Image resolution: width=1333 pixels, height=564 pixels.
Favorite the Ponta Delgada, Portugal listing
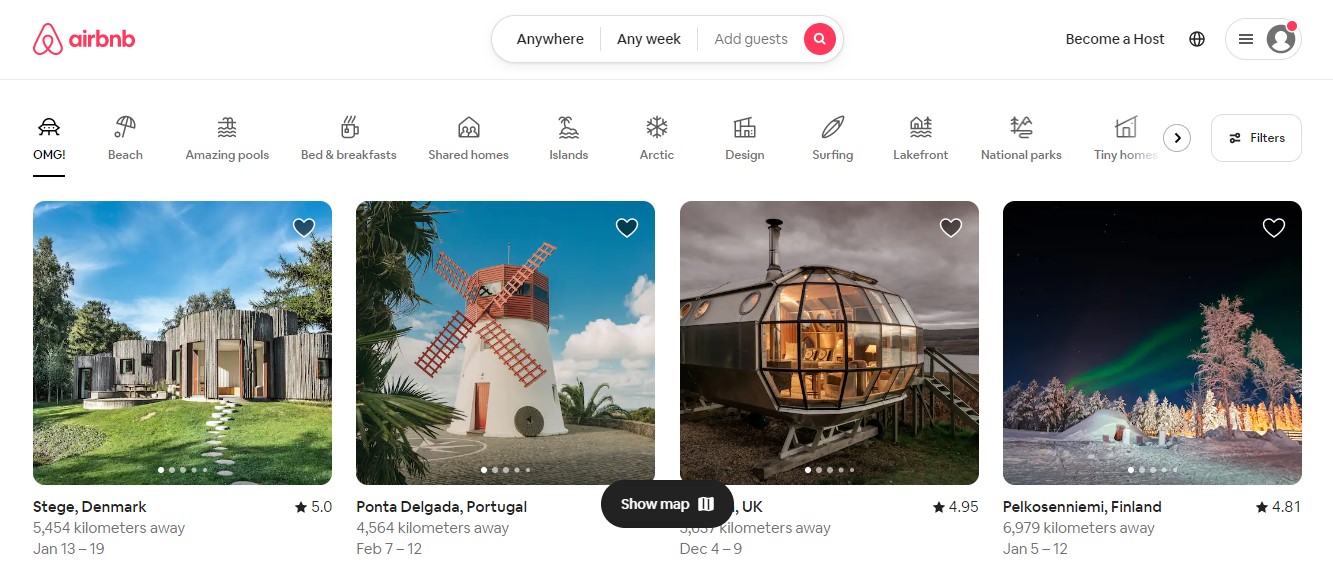(627, 228)
